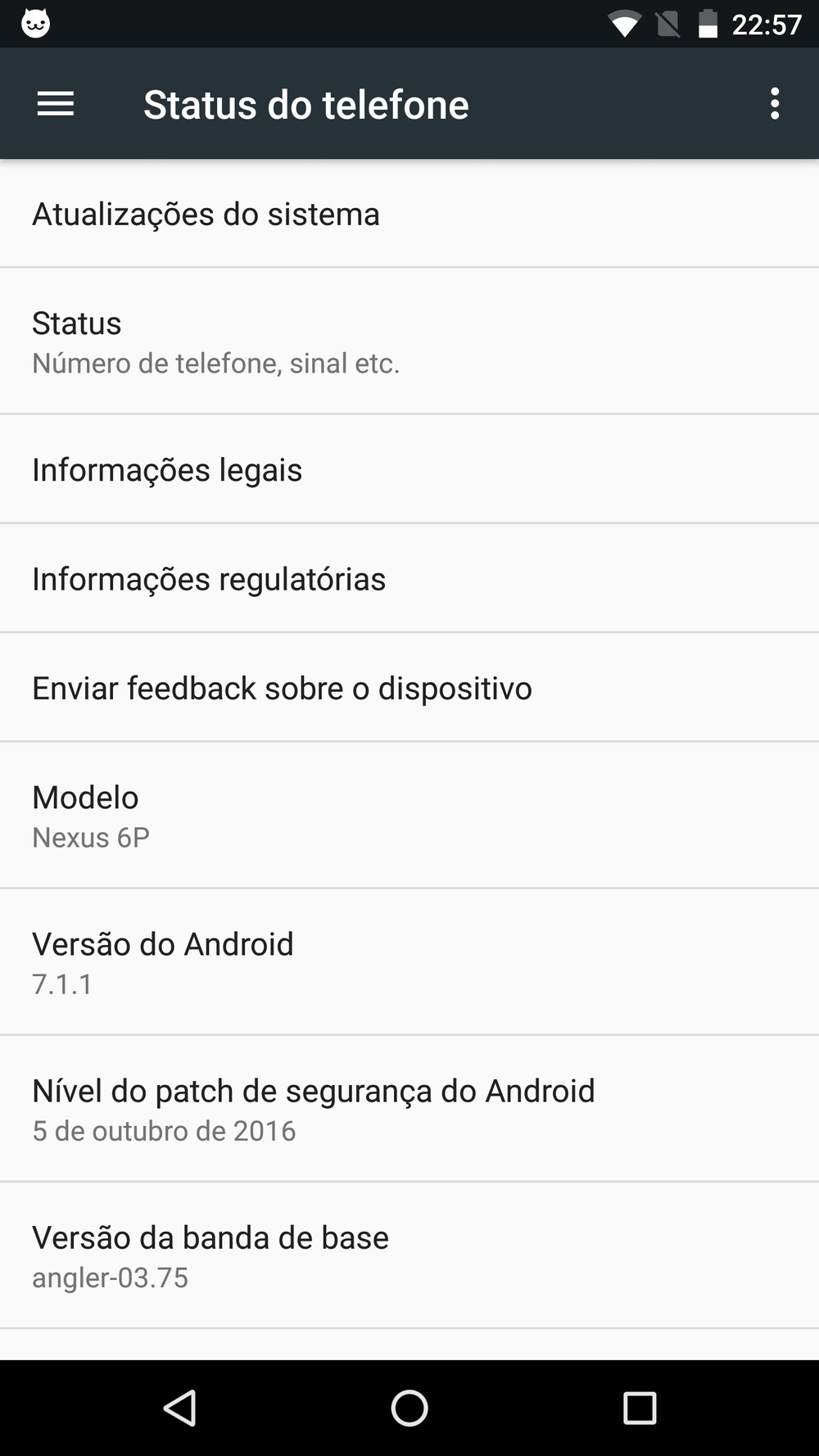Select Nível do patch de segurança row
Viewport: 819px width, 1456px height.
[x=409, y=1108]
